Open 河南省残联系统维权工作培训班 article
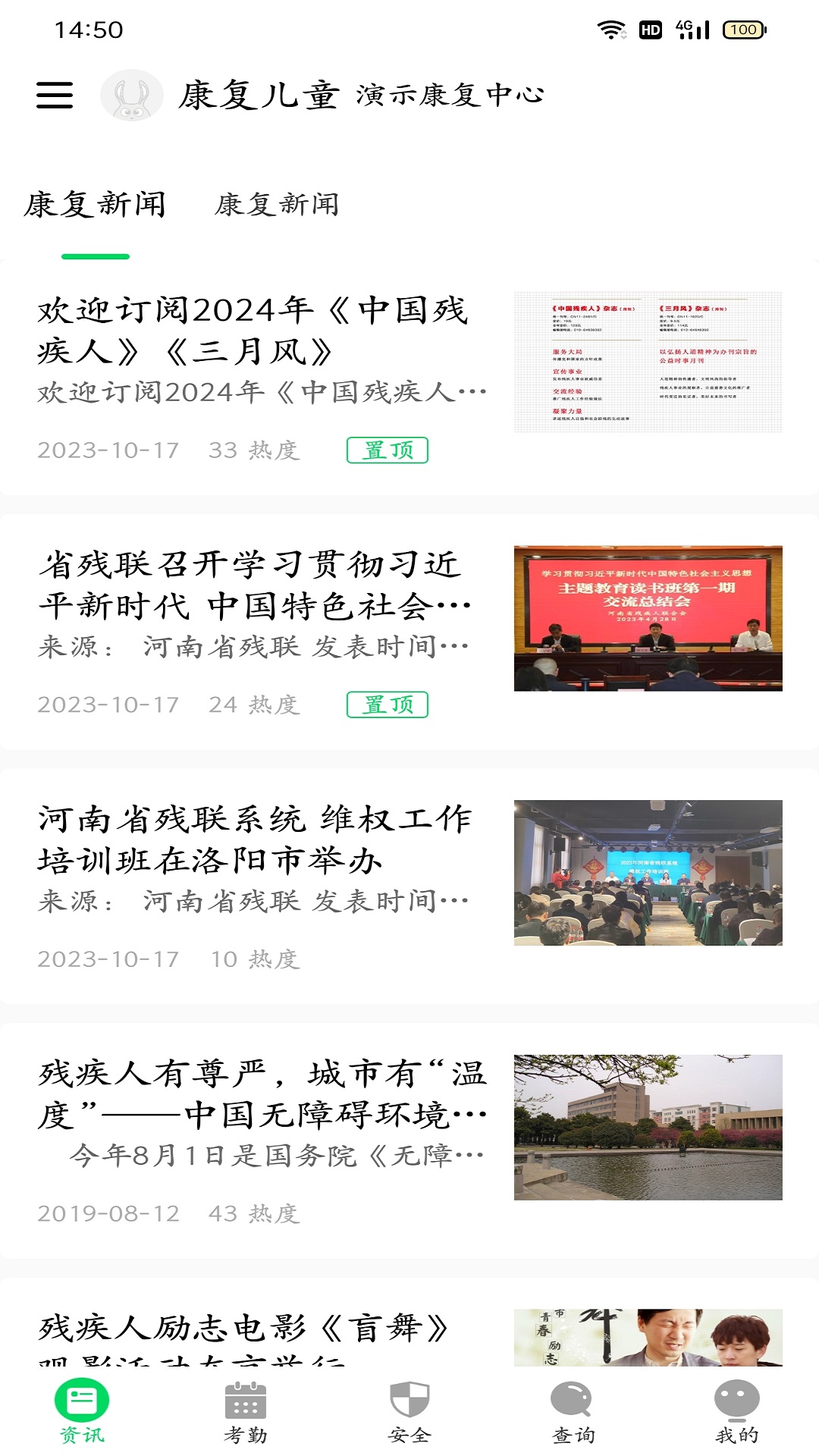819x1456 pixels. pos(256,839)
